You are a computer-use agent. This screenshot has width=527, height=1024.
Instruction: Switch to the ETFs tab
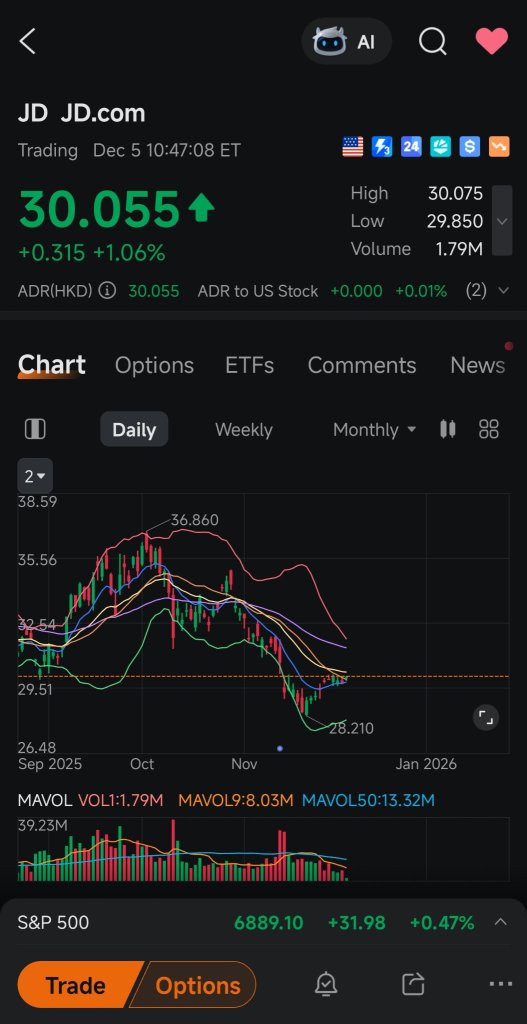pyautogui.click(x=249, y=366)
